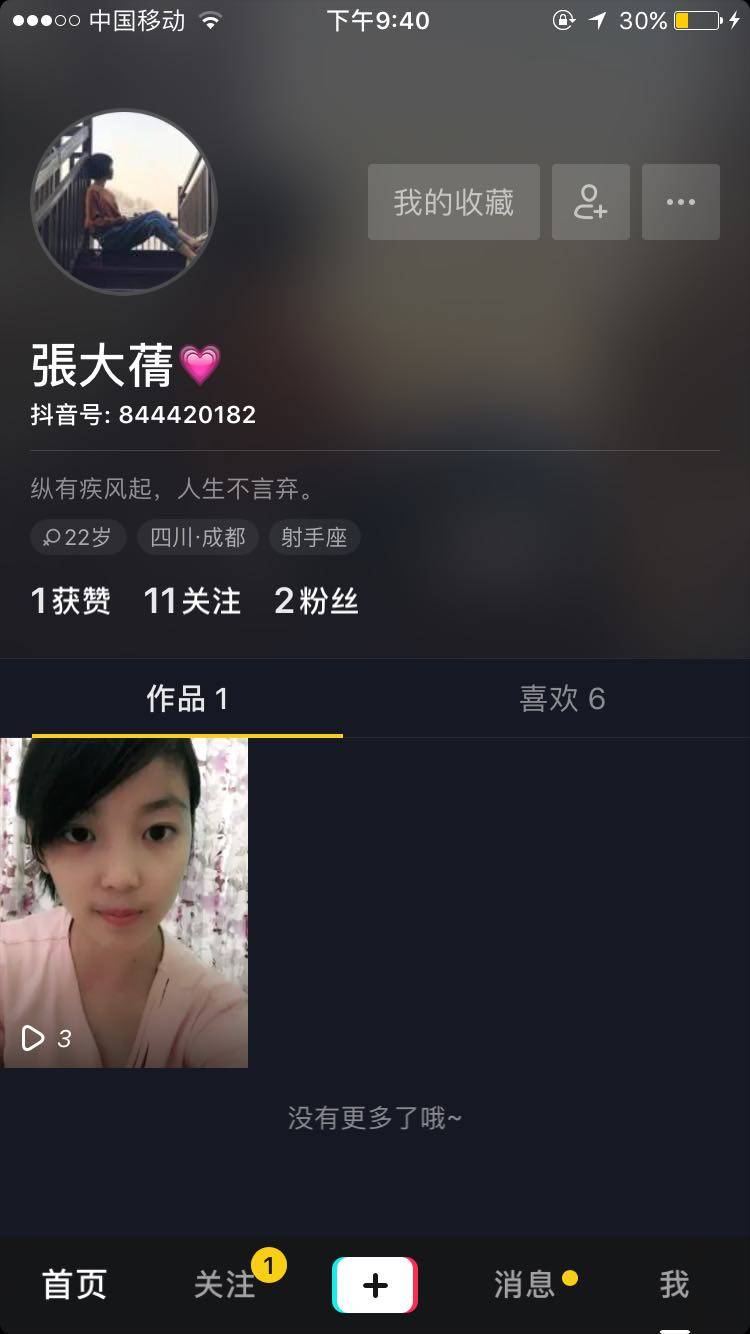View the 2粉丝 followers list
Viewport: 750px width, 1334px height.
(x=316, y=601)
